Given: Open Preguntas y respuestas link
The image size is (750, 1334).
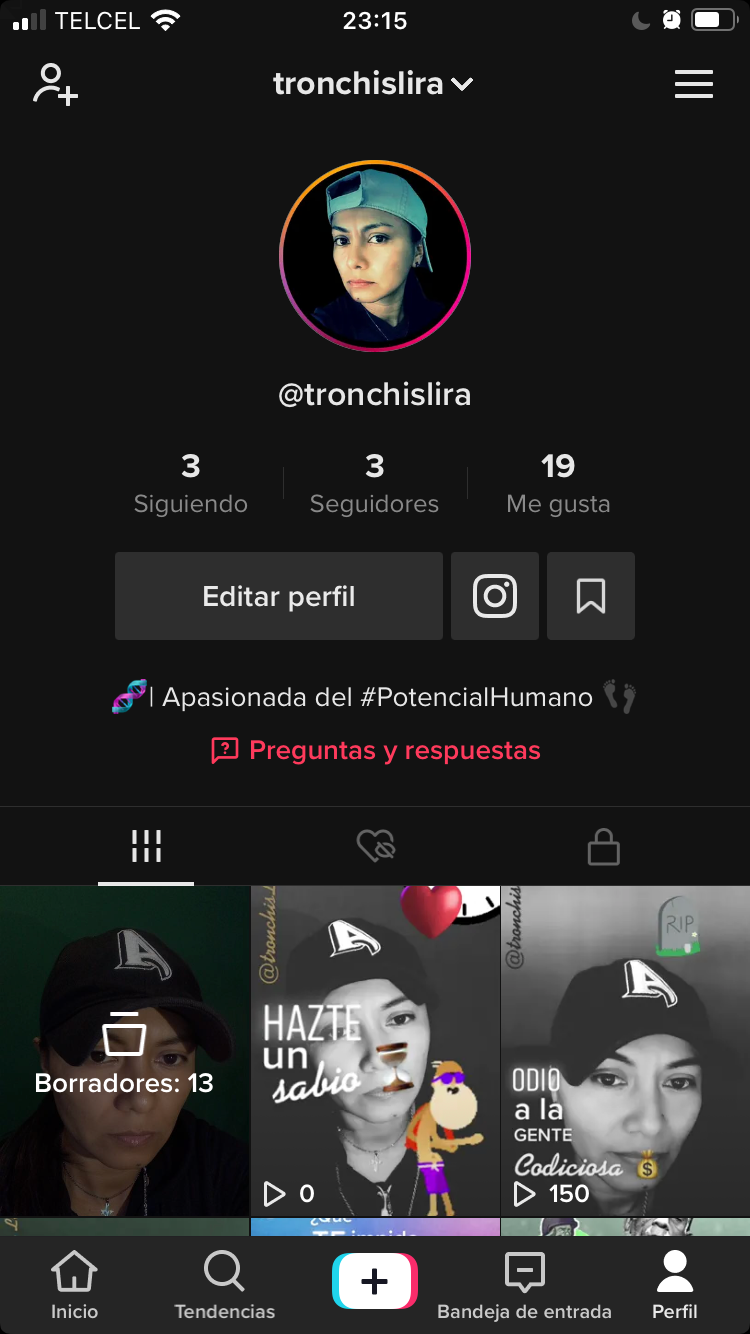Looking at the screenshot, I should click(x=374, y=750).
